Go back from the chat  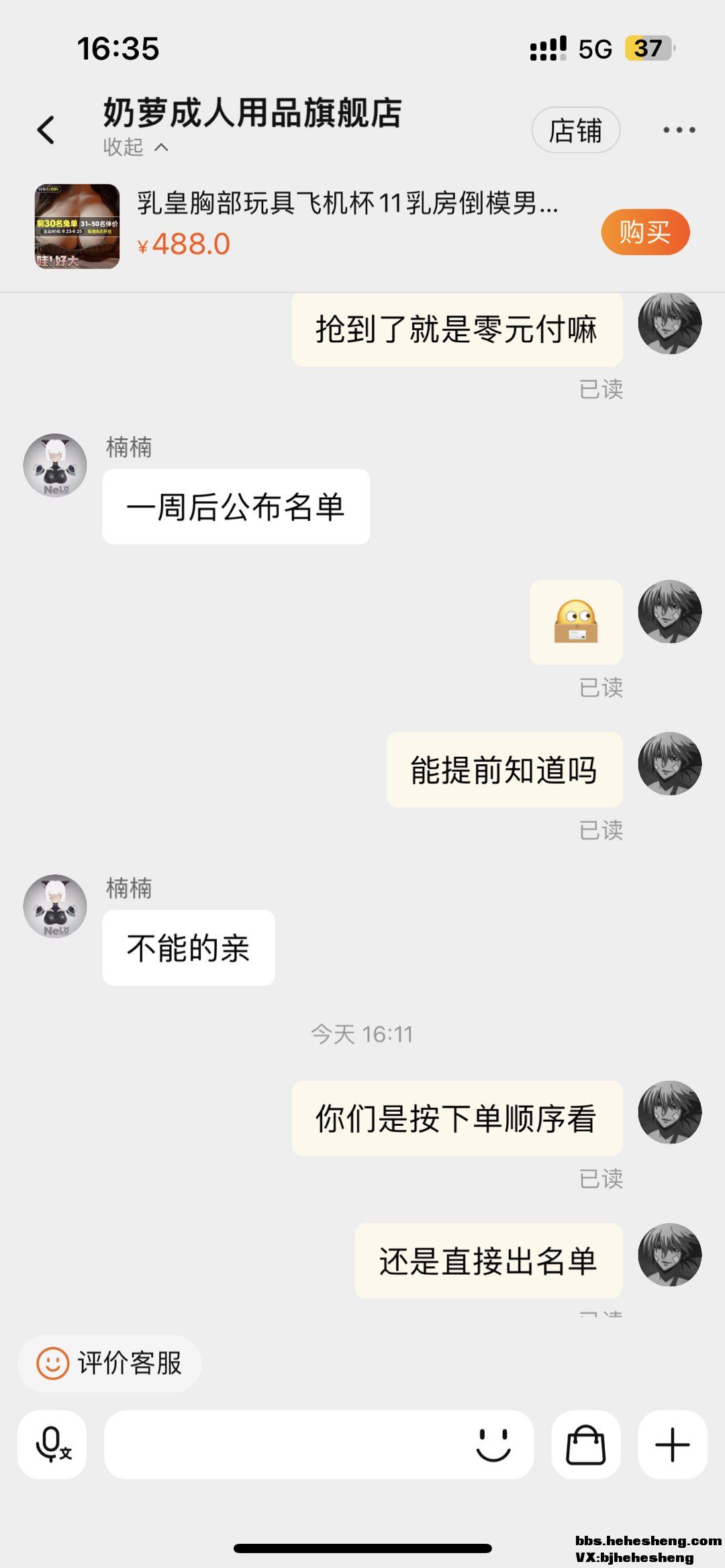coord(46,129)
